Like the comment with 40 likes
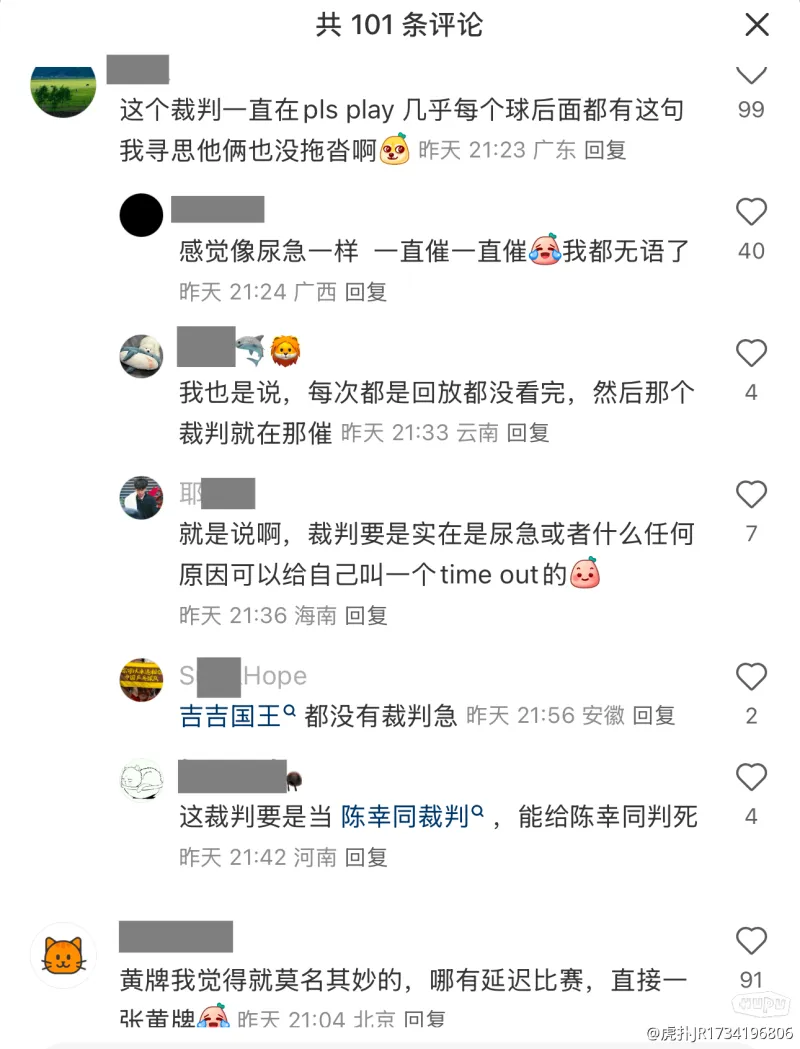The width and height of the screenshot is (800, 1049). click(751, 213)
